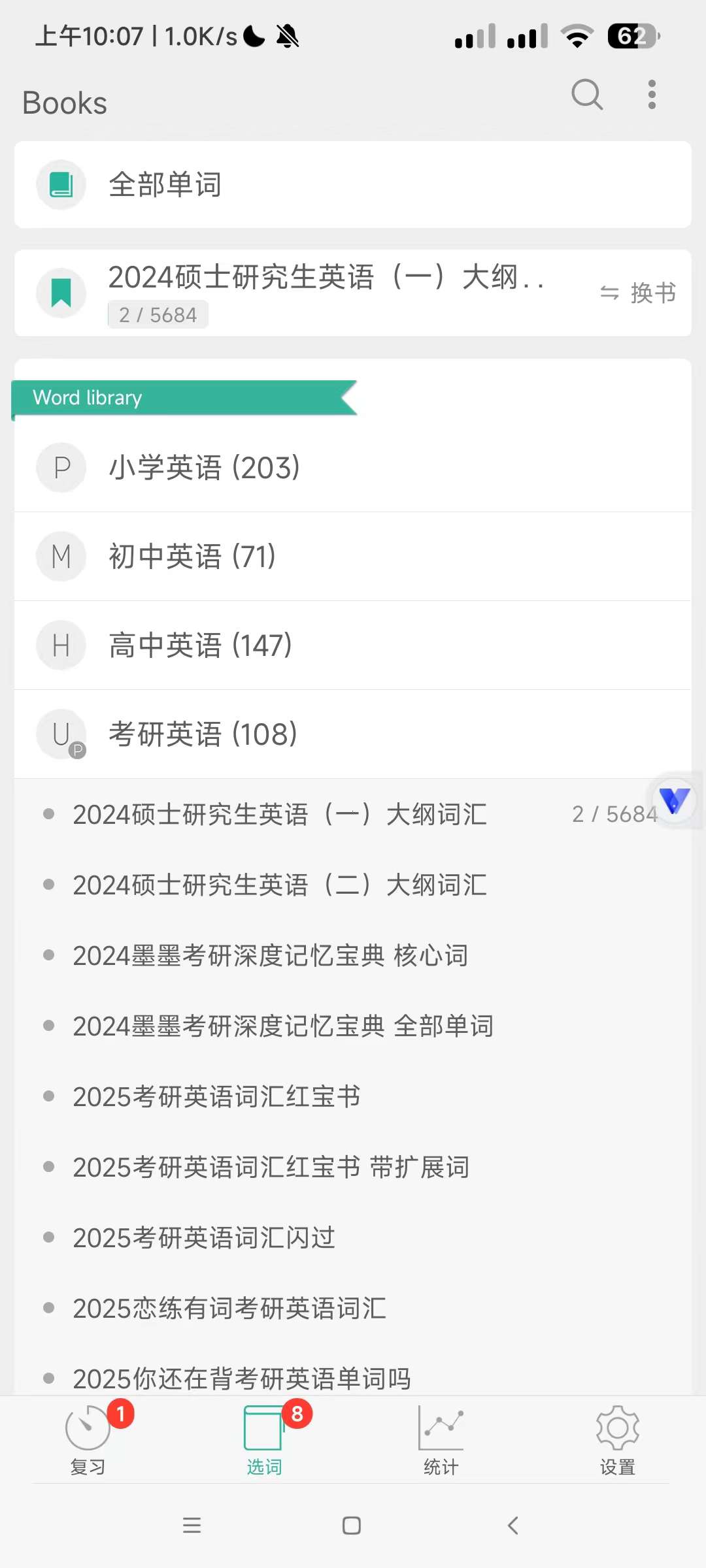
Task: Open the search icon in Books header
Action: point(586,95)
